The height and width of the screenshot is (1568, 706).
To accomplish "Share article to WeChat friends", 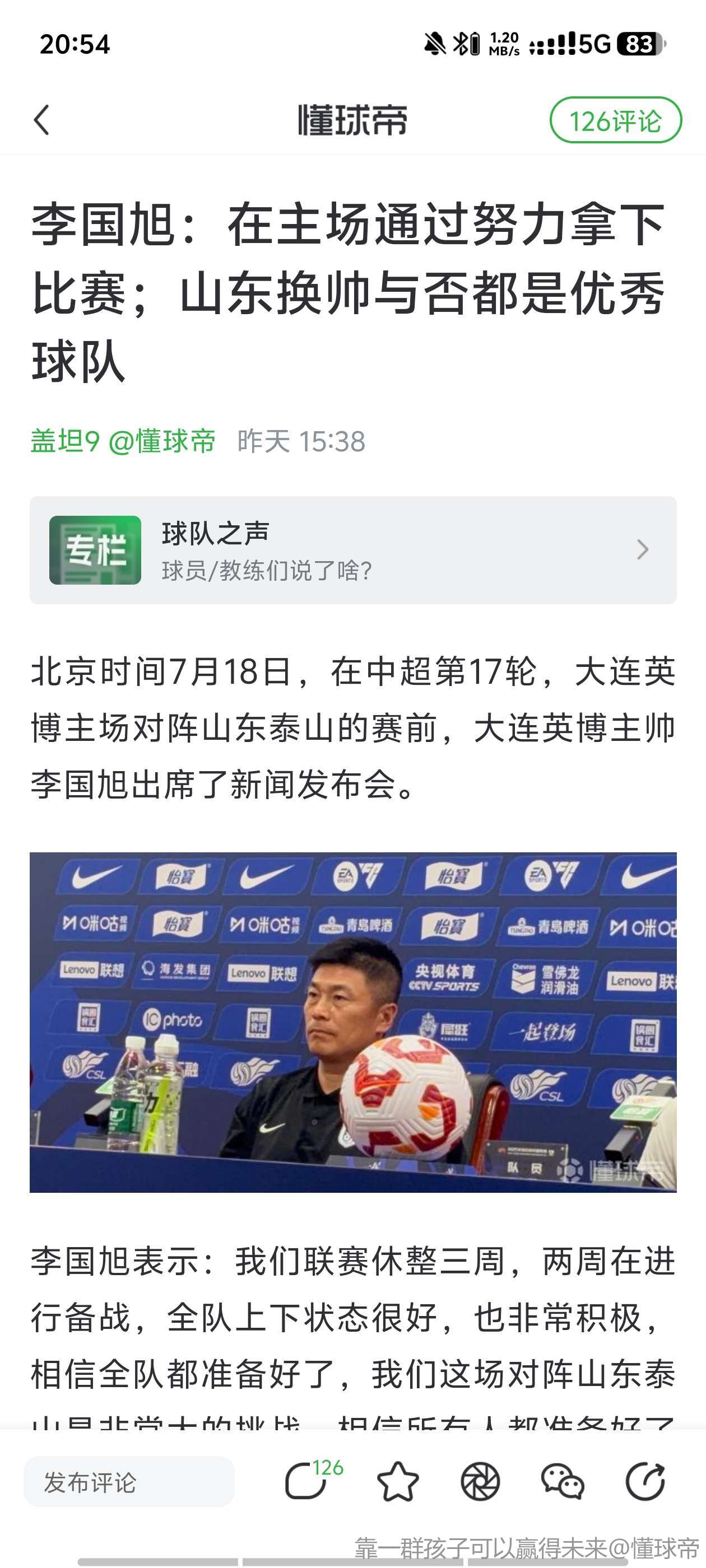I will 562,1481.
